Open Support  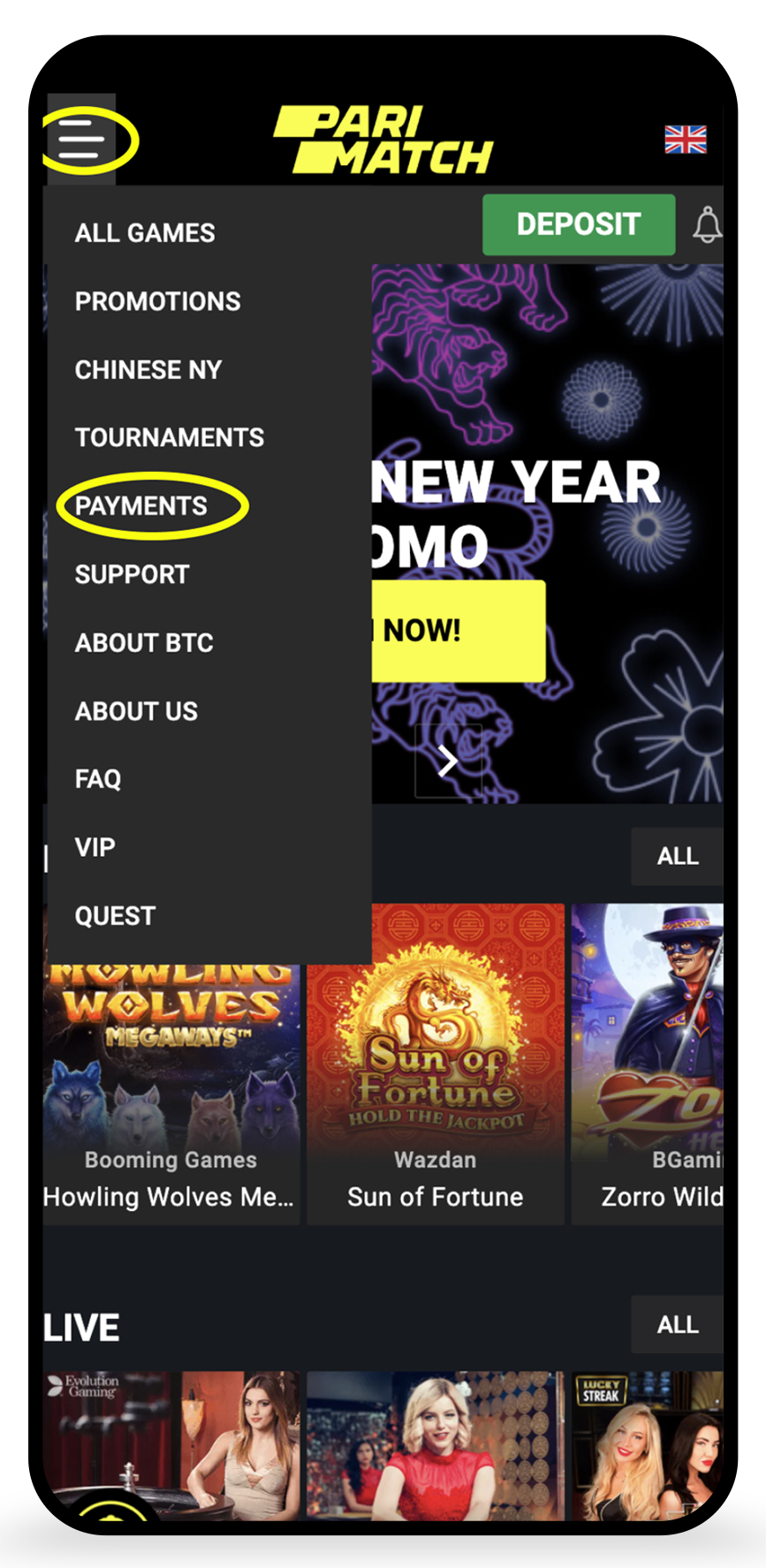click(132, 574)
